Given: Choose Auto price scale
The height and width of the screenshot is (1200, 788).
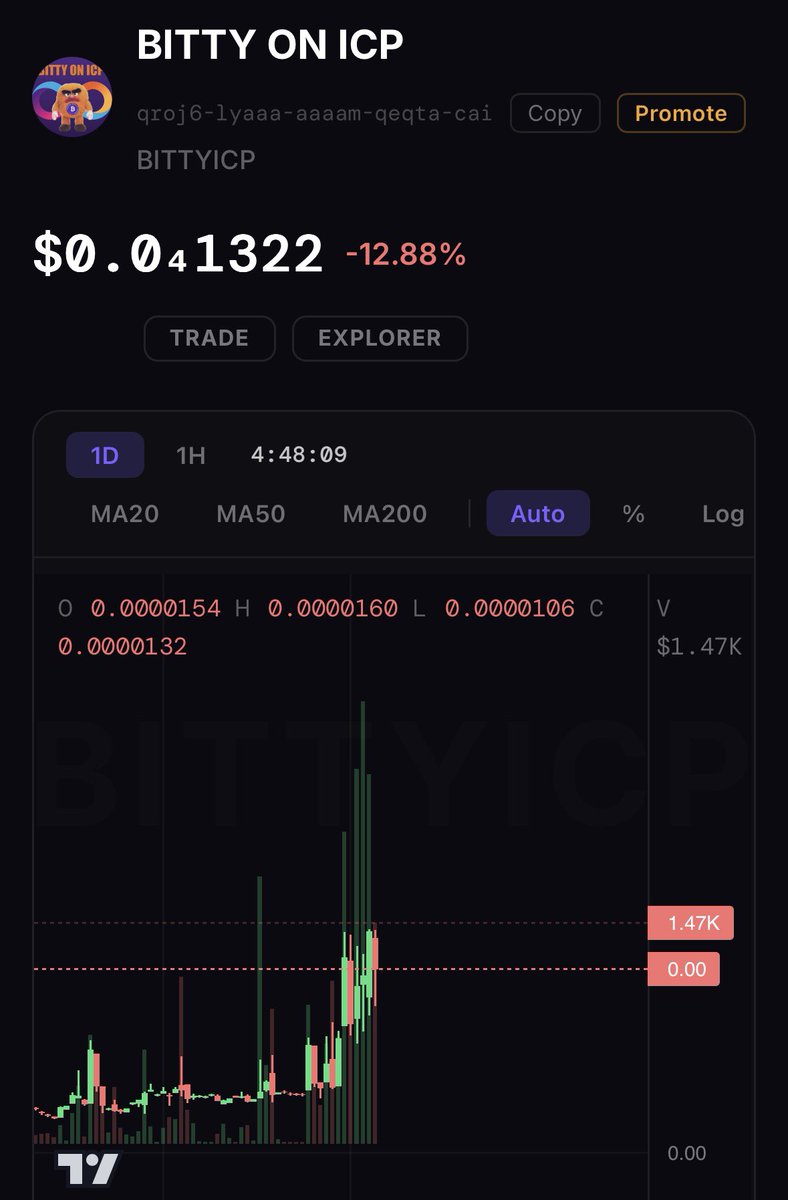Looking at the screenshot, I should [x=538, y=514].
